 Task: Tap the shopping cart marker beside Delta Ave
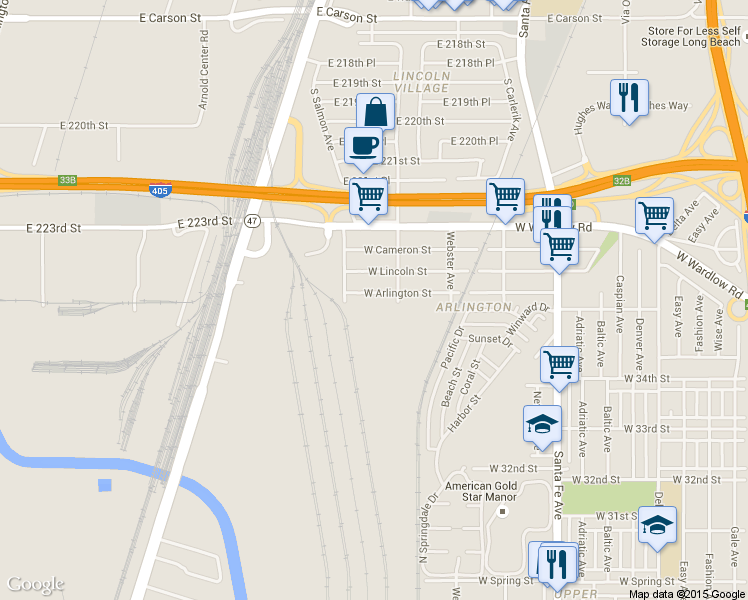[654, 216]
